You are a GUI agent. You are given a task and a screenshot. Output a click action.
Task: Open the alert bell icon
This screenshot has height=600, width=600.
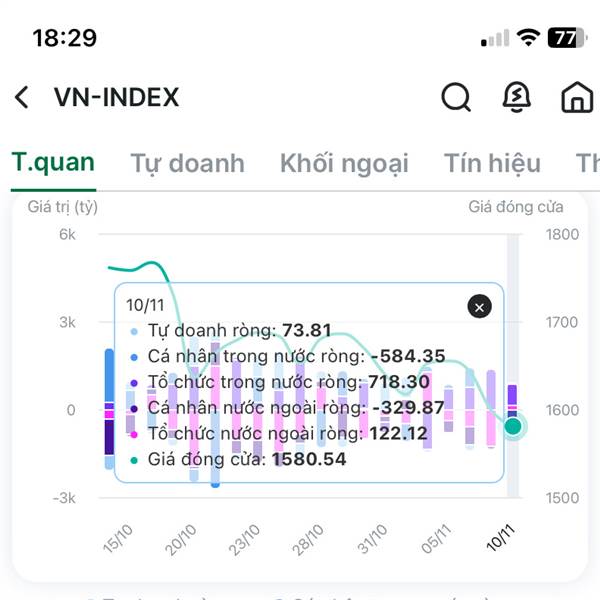[516, 97]
